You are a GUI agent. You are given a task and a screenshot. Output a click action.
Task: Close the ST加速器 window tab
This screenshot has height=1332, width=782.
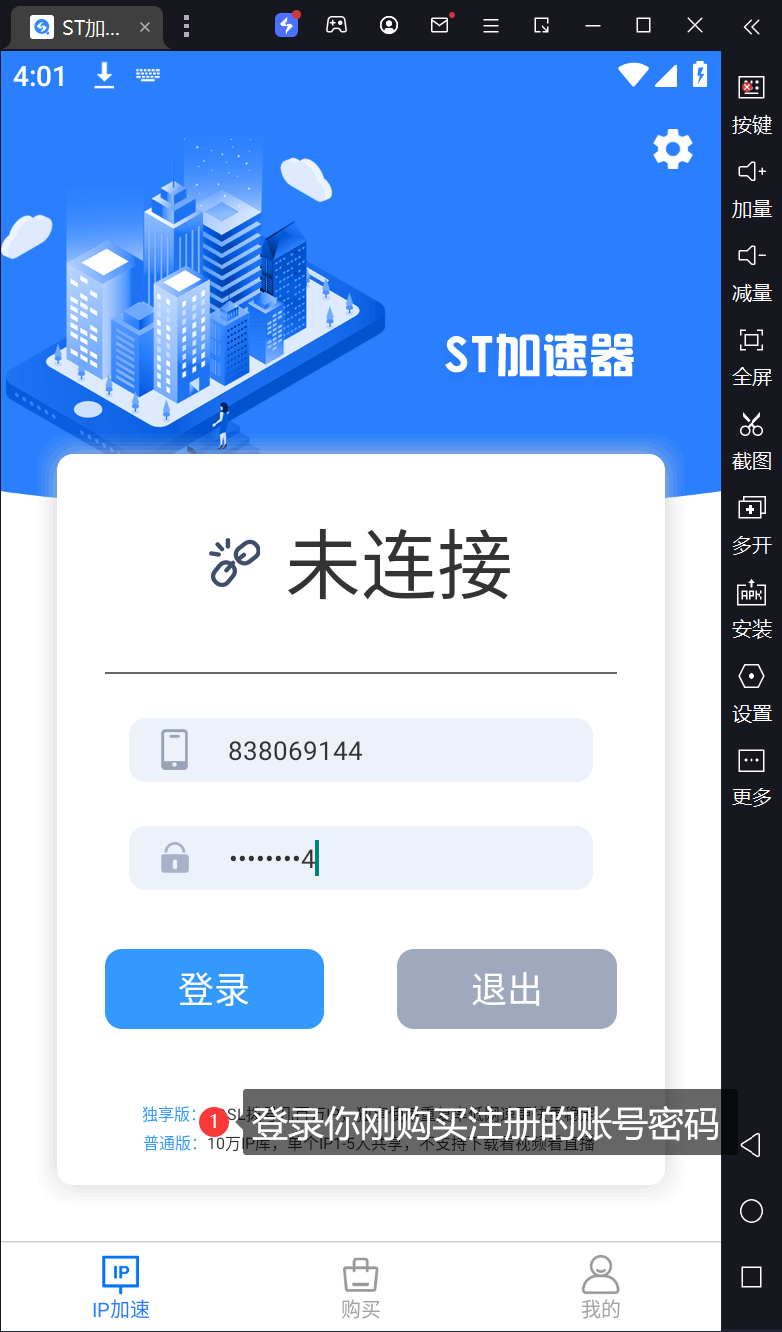[145, 27]
